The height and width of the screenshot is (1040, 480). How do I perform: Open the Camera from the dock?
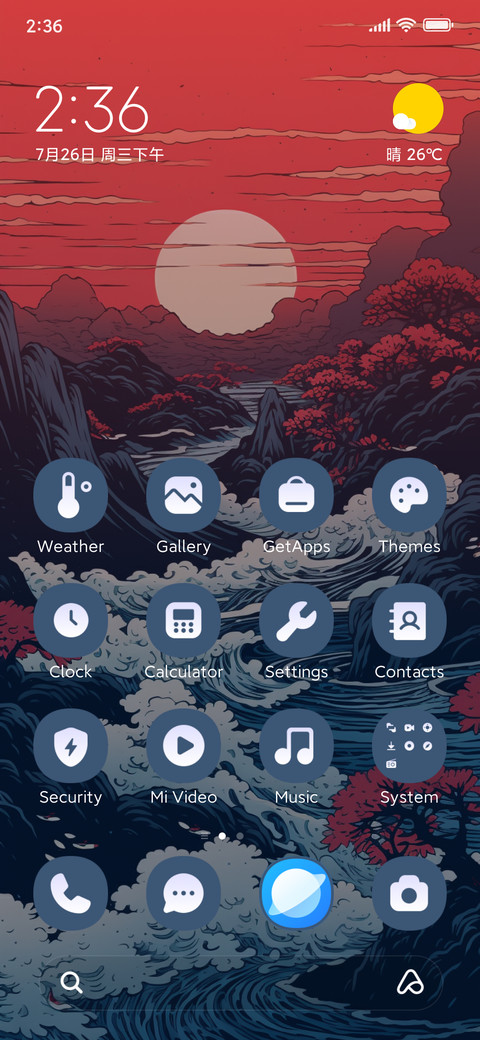tap(409, 893)
